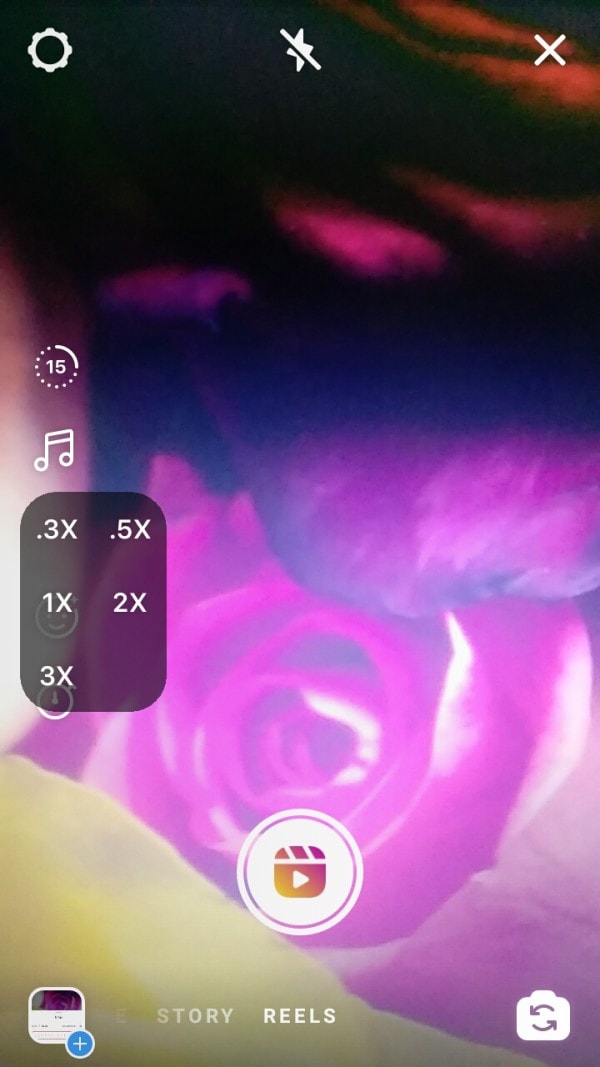The width and height of the screenshot is (600, 1067).
Task: Choose 1X normal speed
Action: (x=57, y=603)
